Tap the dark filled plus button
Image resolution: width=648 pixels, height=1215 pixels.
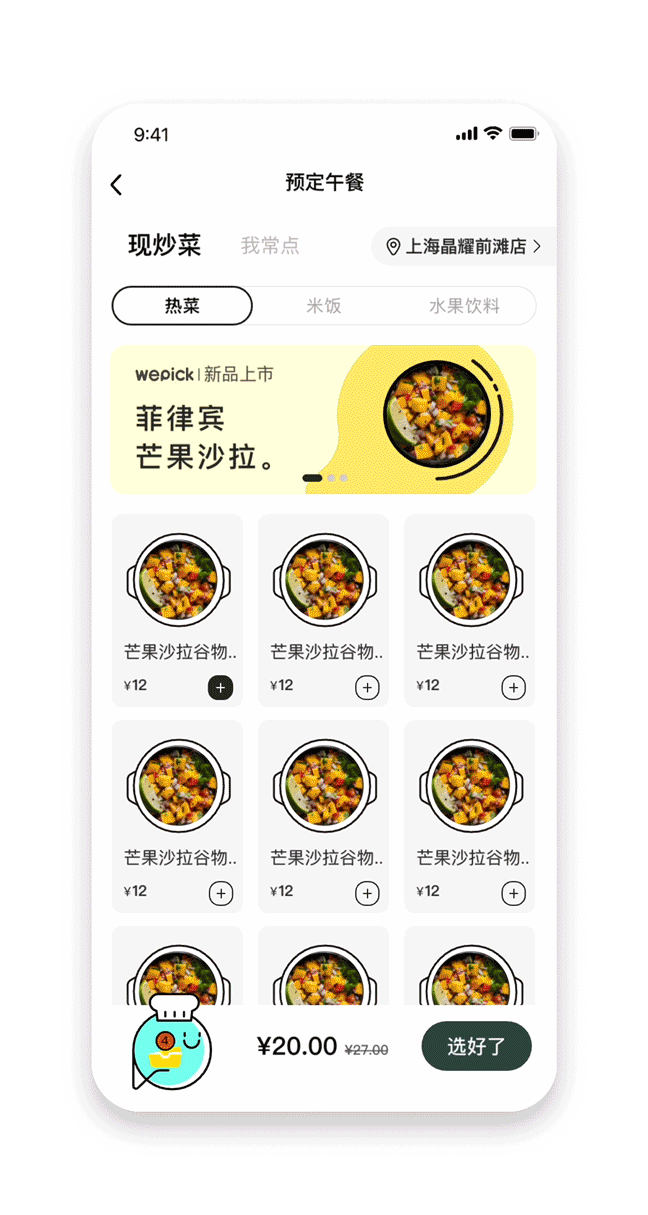(221, 687)
